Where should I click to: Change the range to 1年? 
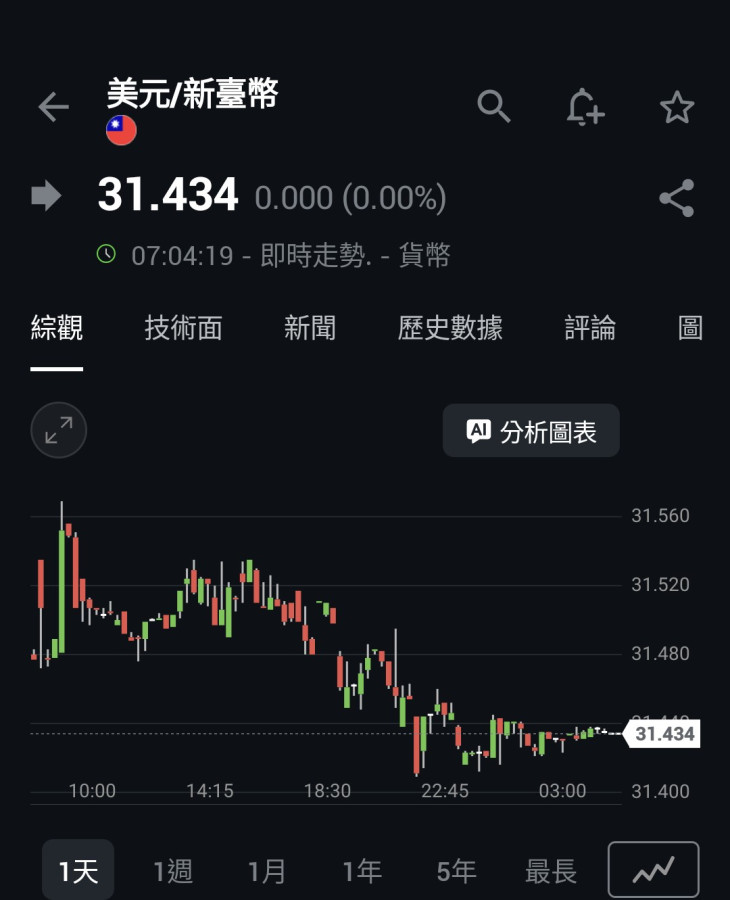click(362, 871)
